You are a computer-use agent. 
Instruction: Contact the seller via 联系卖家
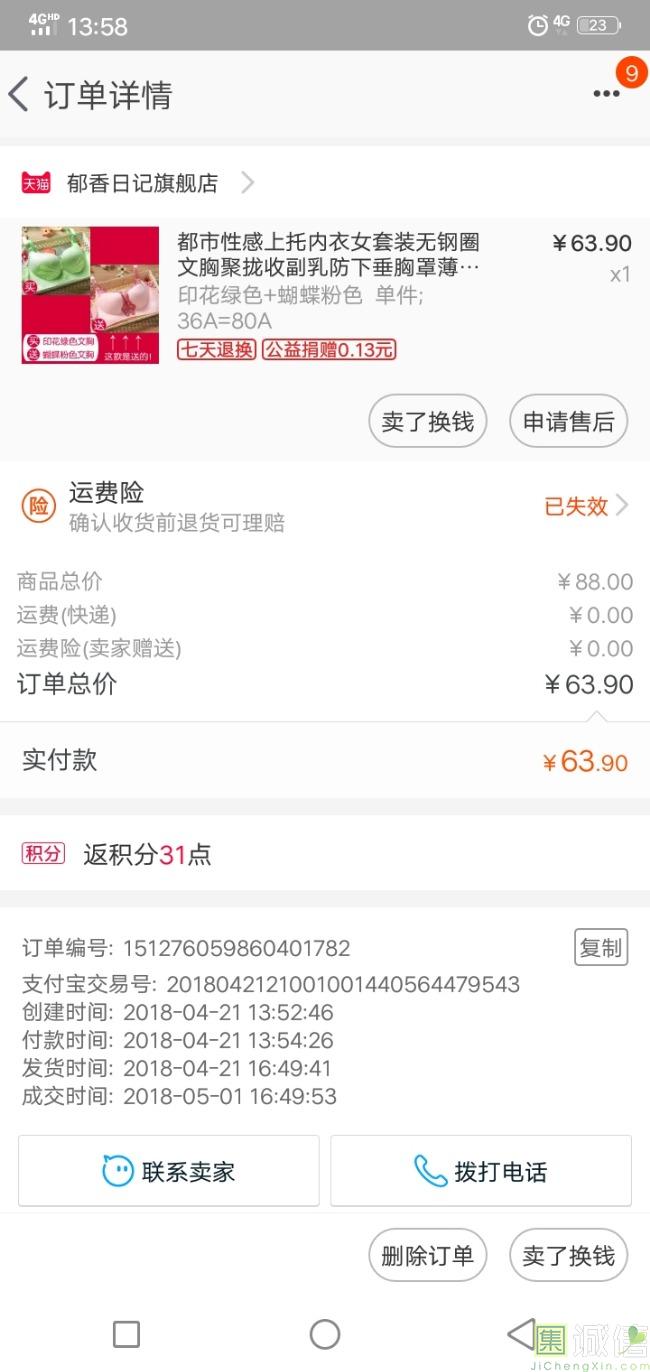(x=169, y=1171)
